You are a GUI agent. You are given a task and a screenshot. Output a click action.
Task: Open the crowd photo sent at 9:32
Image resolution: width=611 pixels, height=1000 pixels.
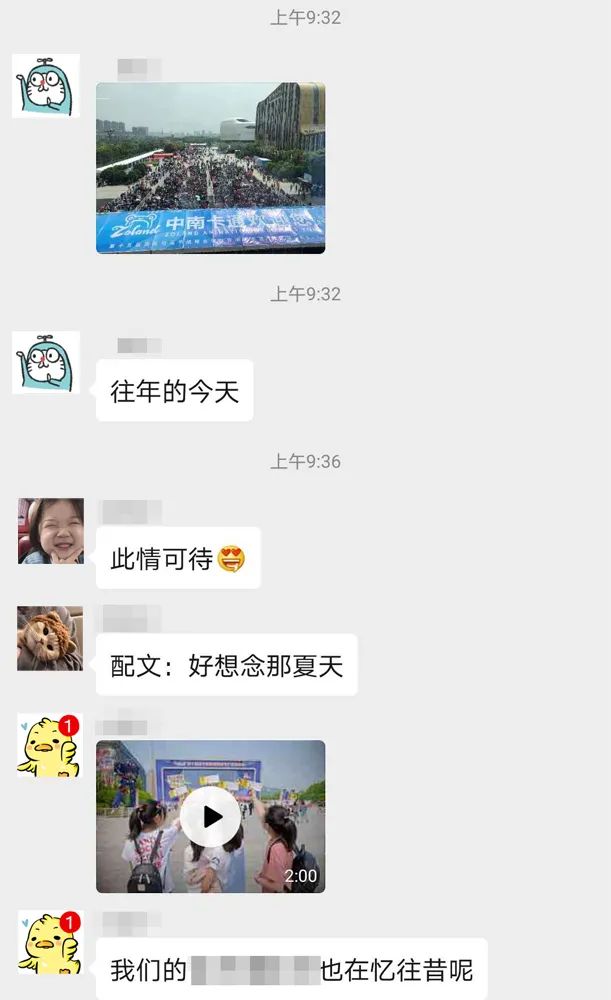click(x=210, y=167)
